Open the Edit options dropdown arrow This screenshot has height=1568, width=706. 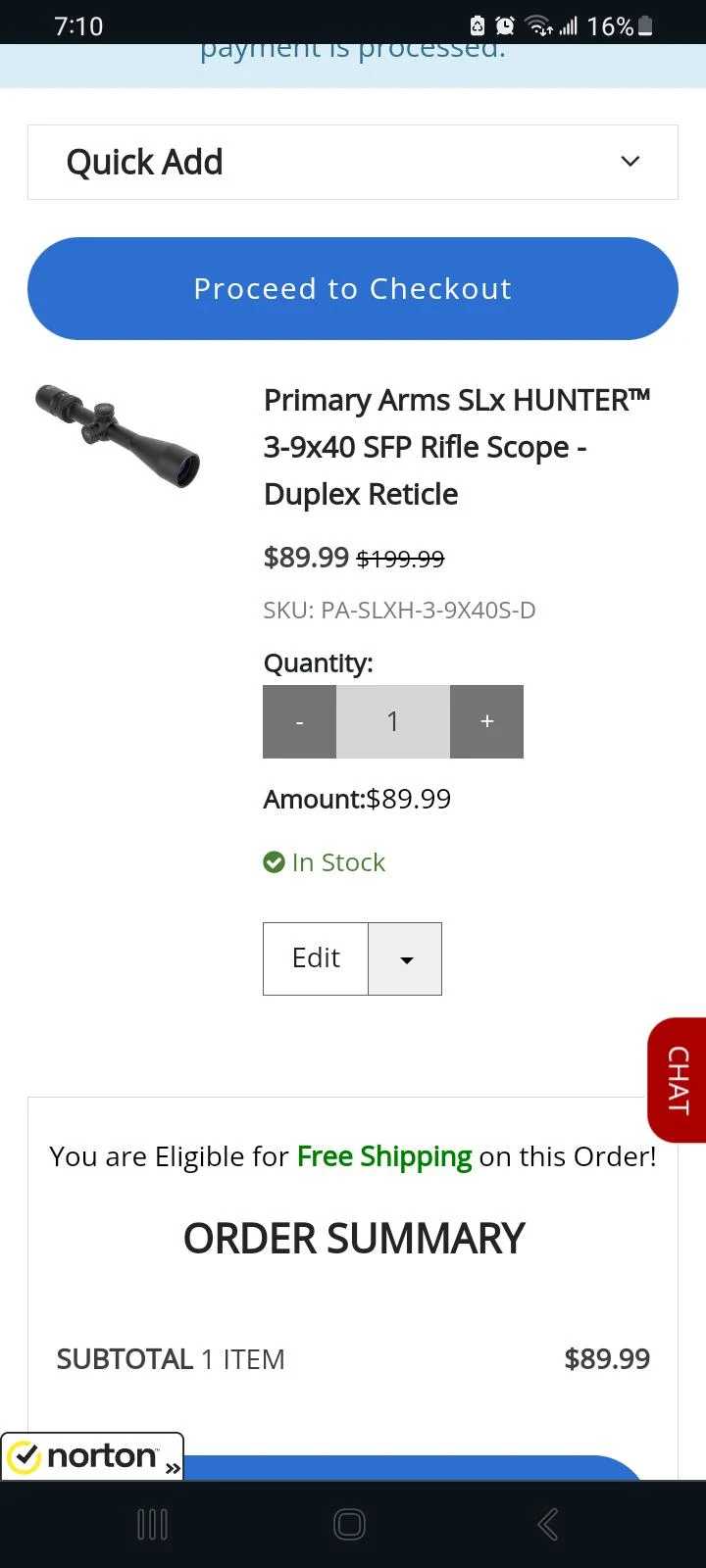click(x=405, y=958)
